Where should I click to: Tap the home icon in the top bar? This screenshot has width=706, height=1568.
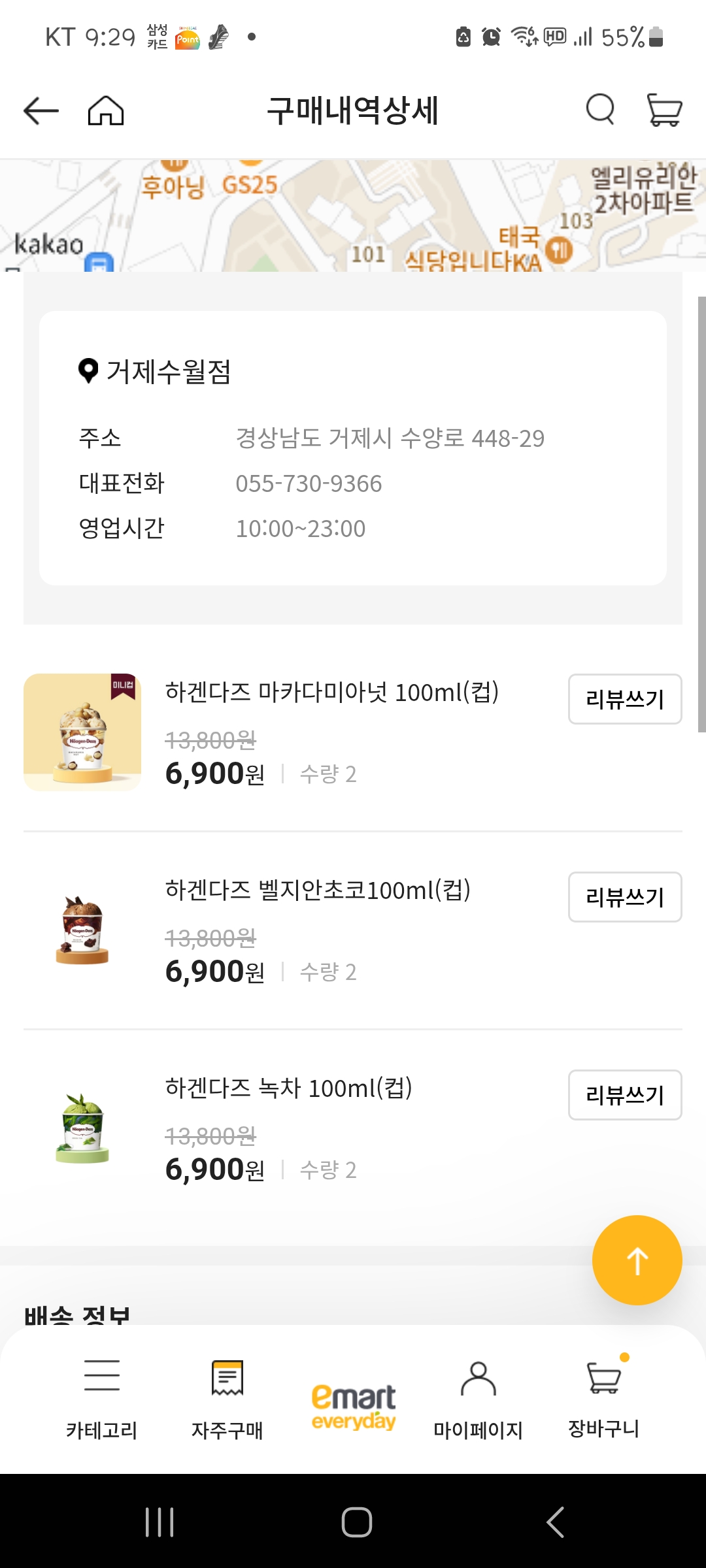point(107,110)
